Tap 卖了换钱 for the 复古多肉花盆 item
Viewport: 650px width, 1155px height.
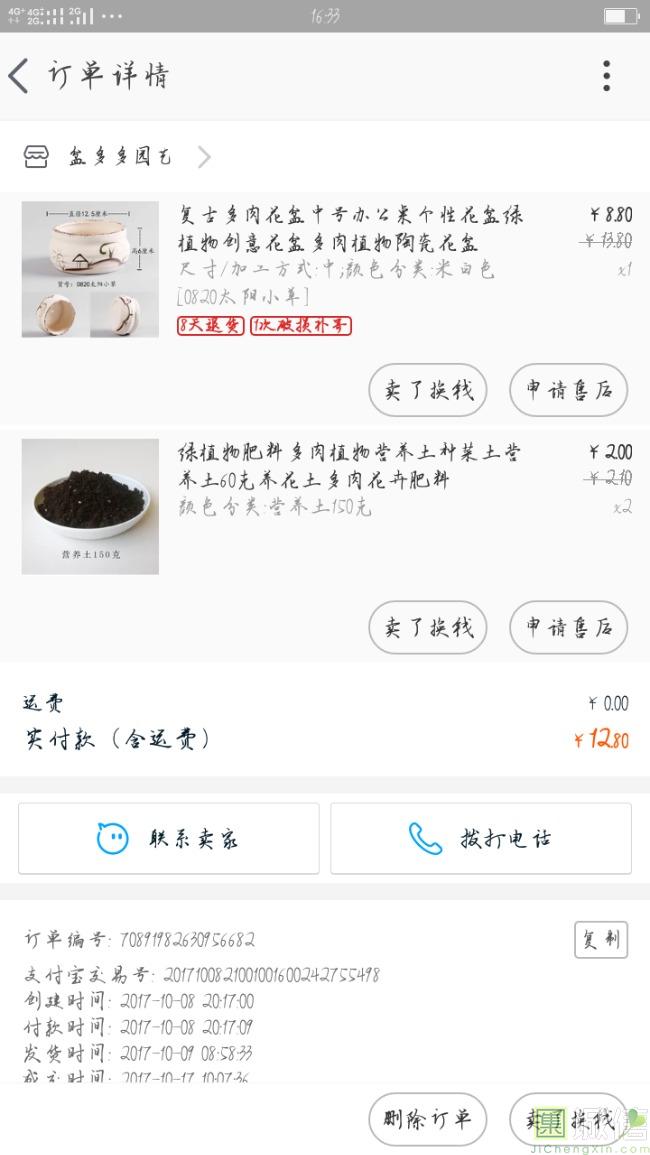(428, 390)
